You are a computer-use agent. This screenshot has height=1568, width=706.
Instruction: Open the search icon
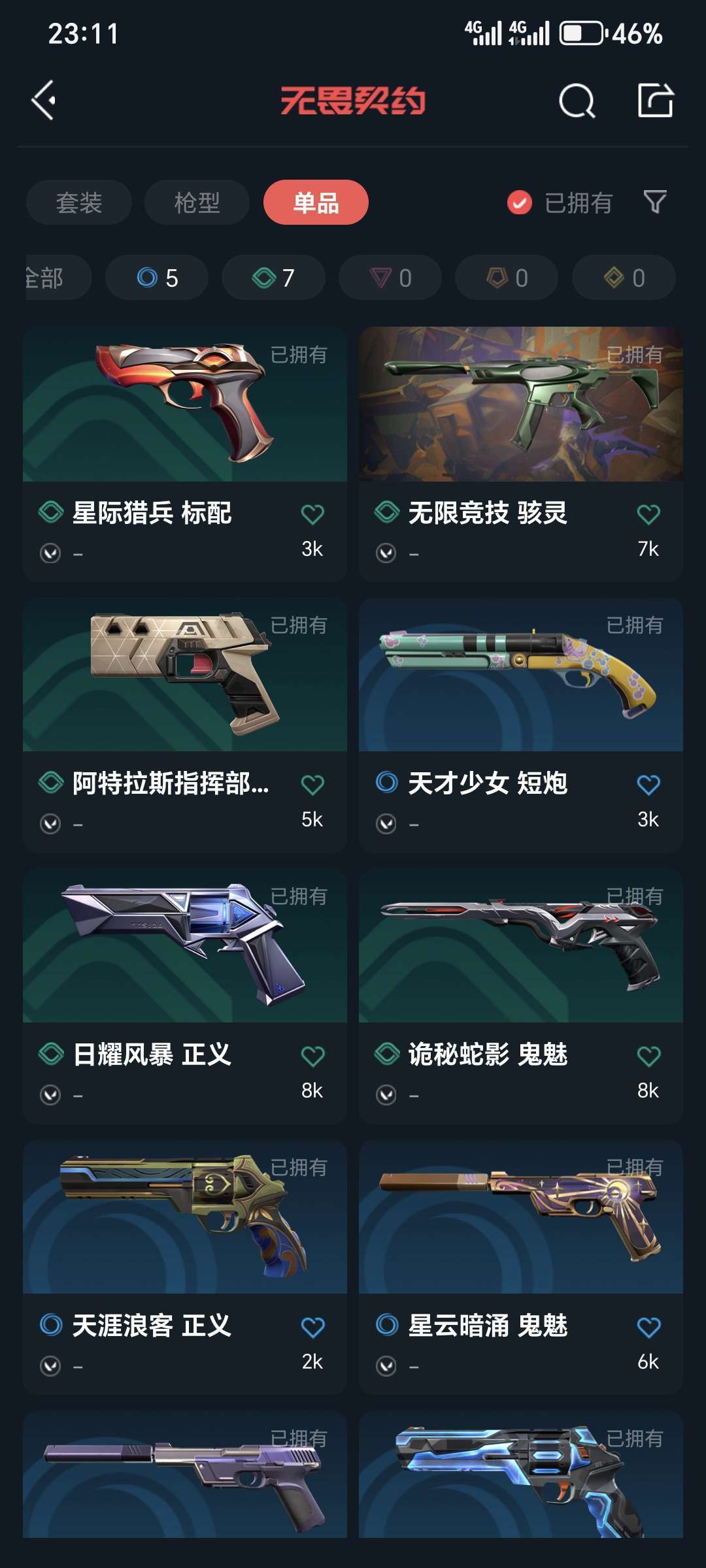(x=577, y=101)
